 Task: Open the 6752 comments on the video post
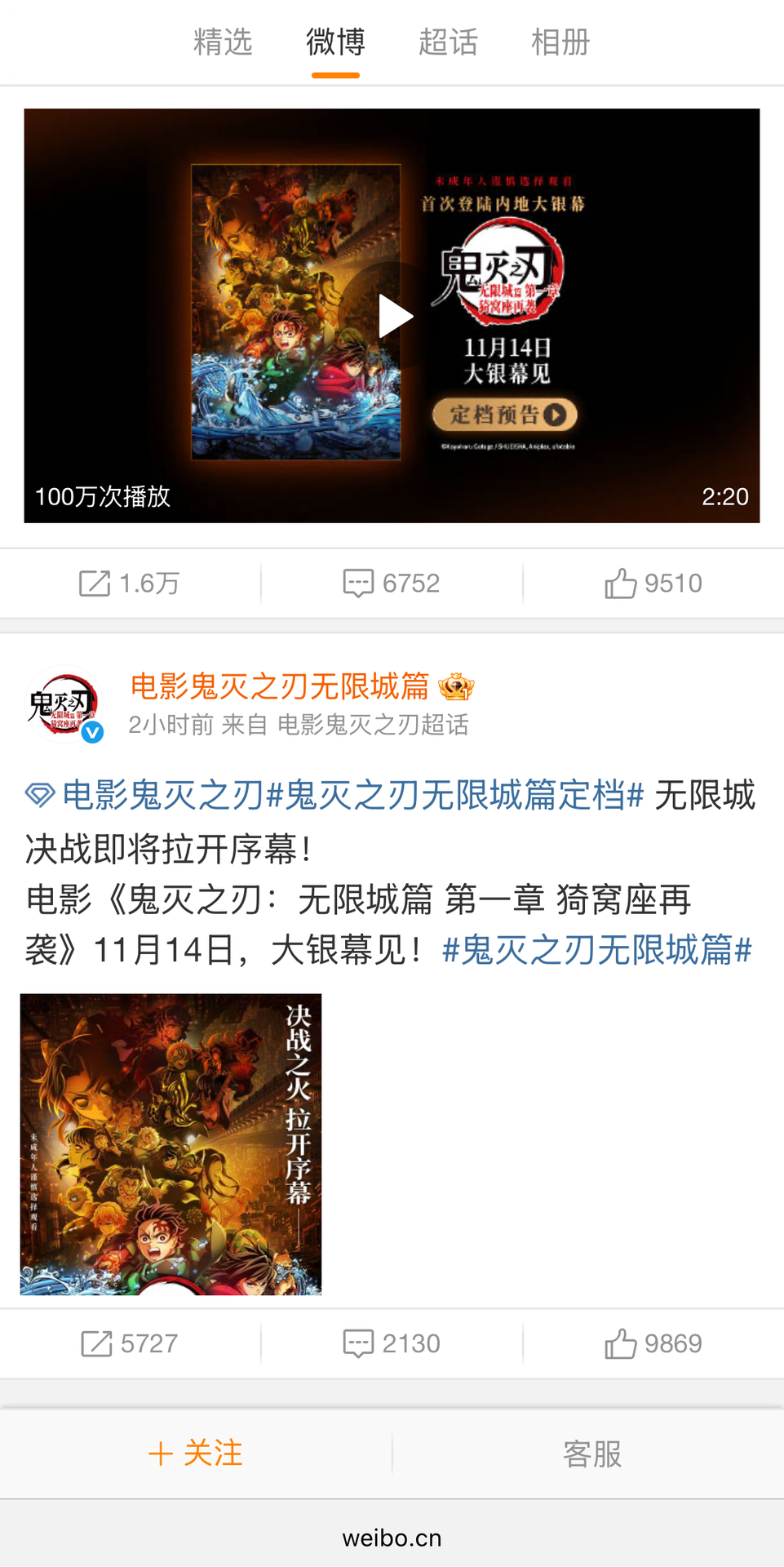coord(392,584)
